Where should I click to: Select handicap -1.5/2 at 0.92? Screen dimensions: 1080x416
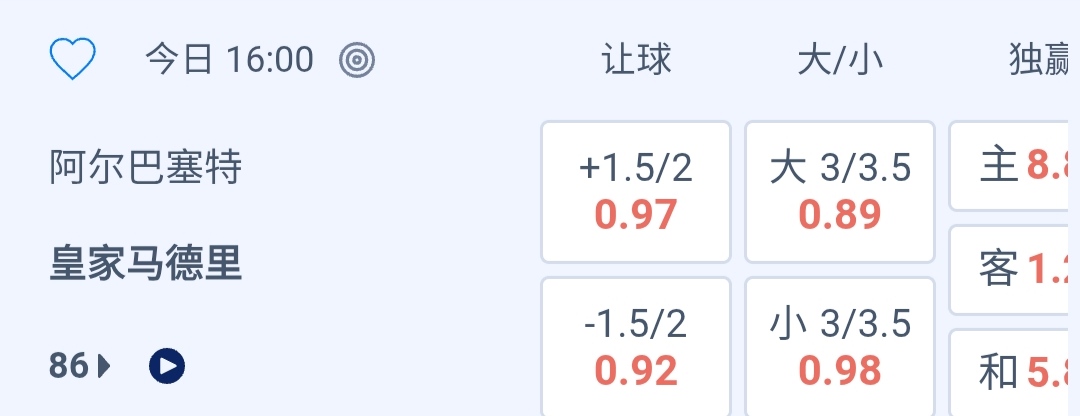636,347
